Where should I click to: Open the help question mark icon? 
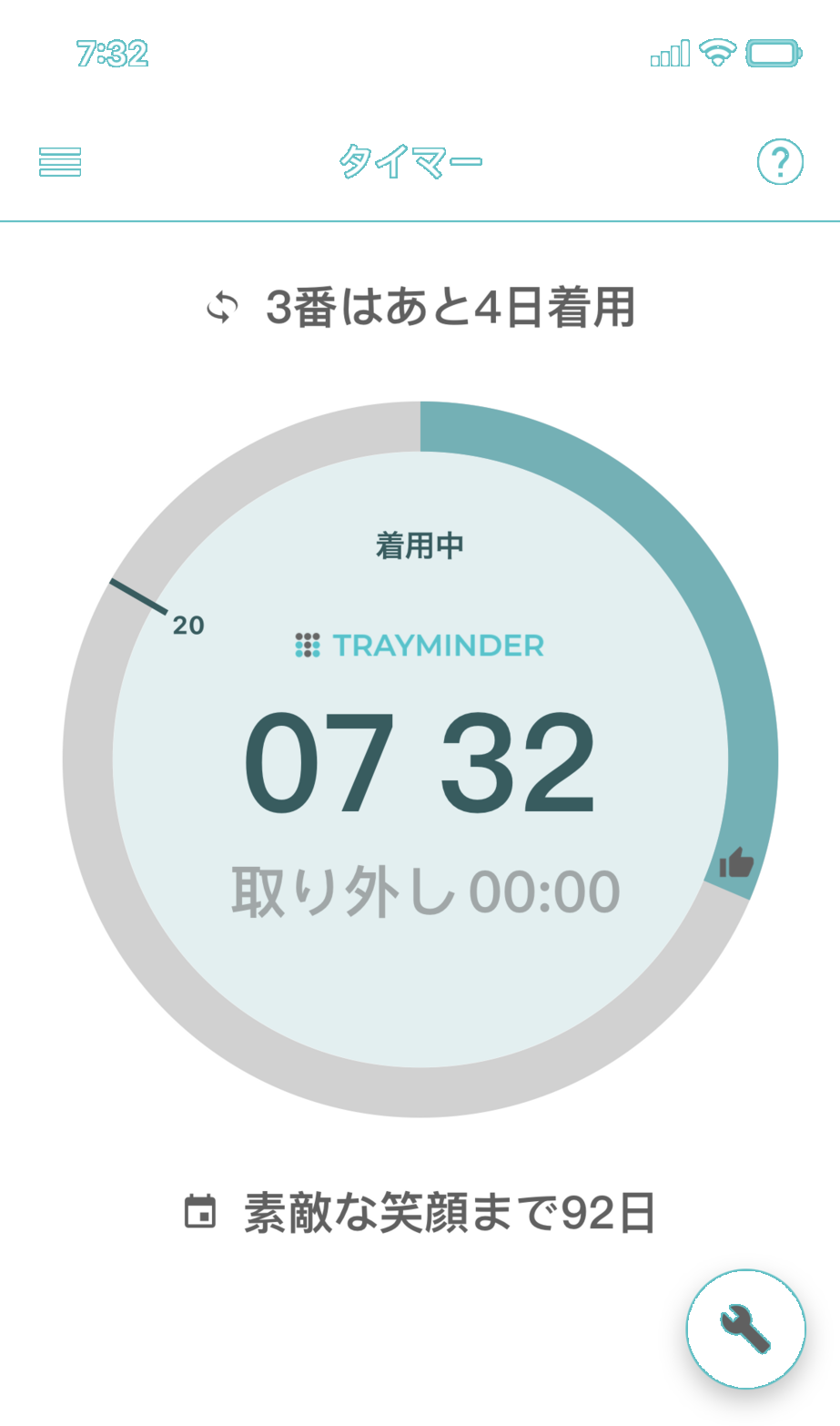(x=780, y=162)
